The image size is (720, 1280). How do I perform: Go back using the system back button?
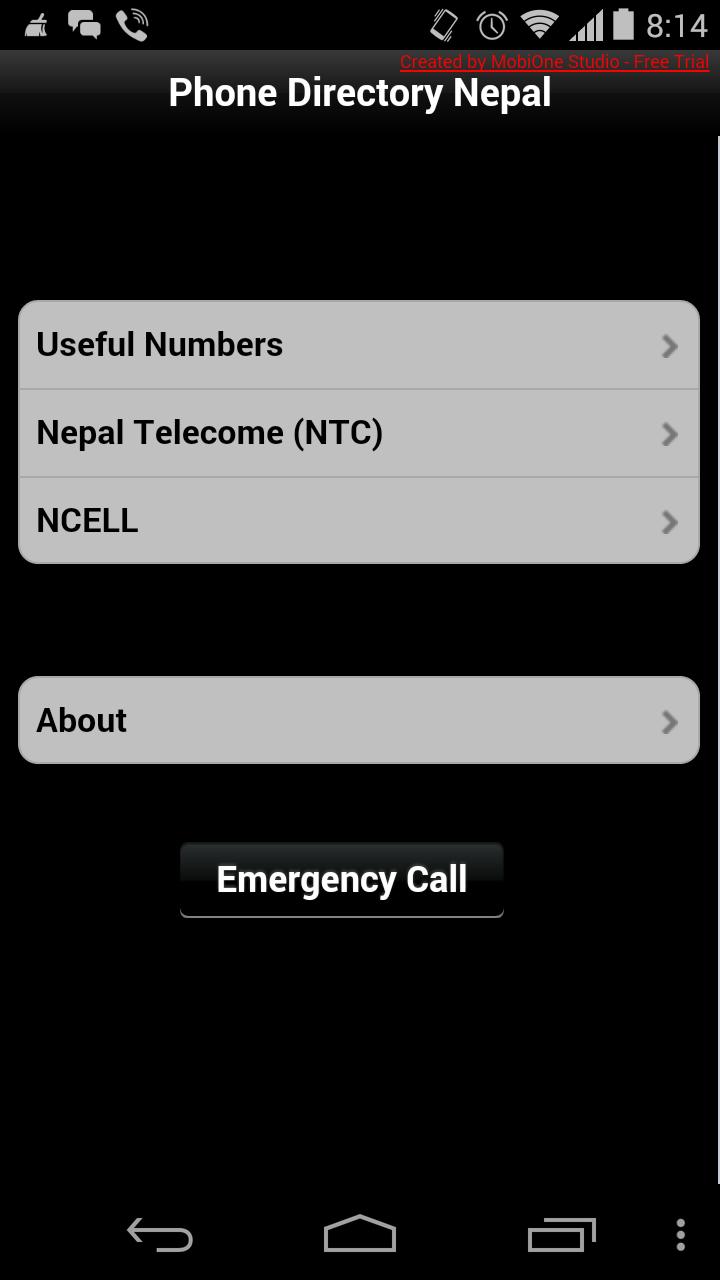160,1235
